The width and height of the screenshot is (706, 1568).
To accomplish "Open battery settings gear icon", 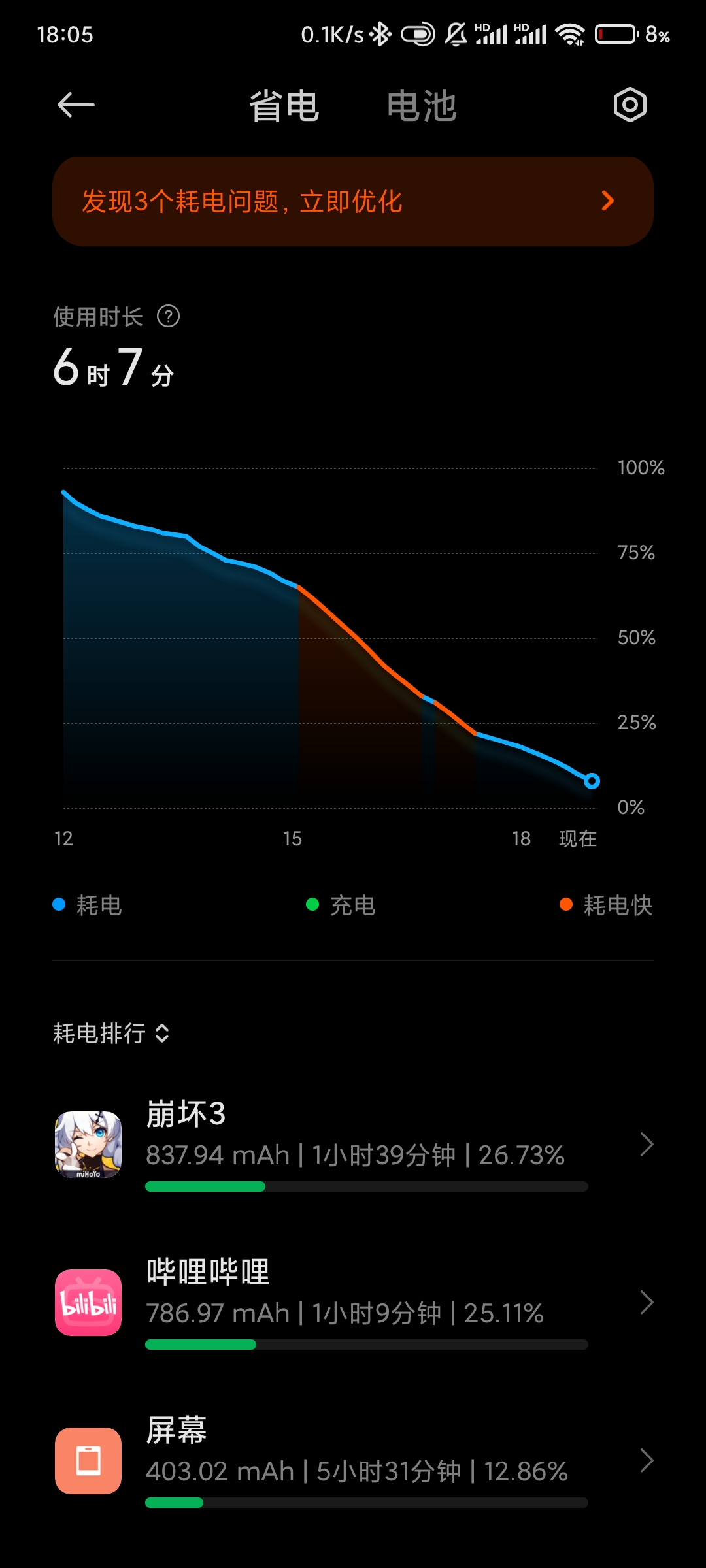I will point(630,105).
